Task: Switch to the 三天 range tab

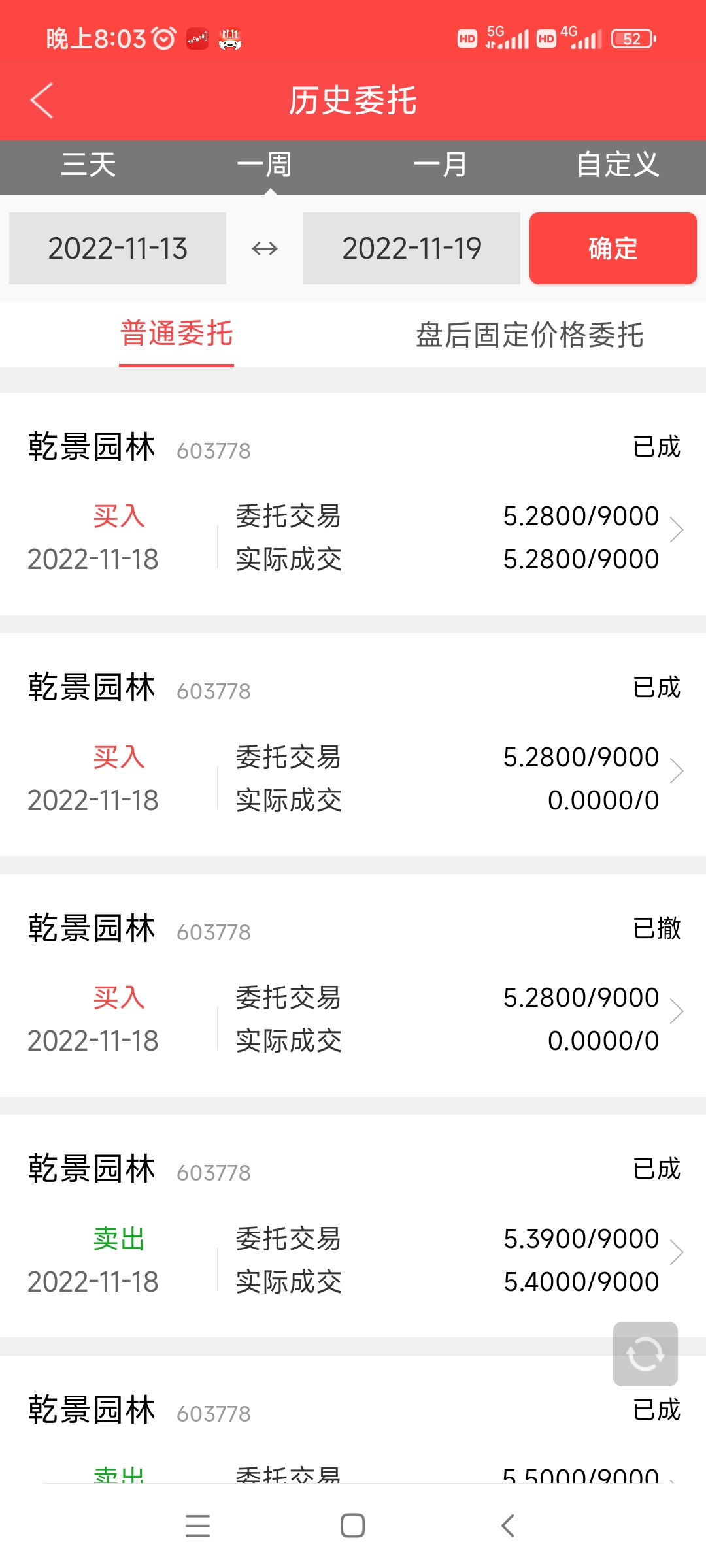Action: (88, 165)
